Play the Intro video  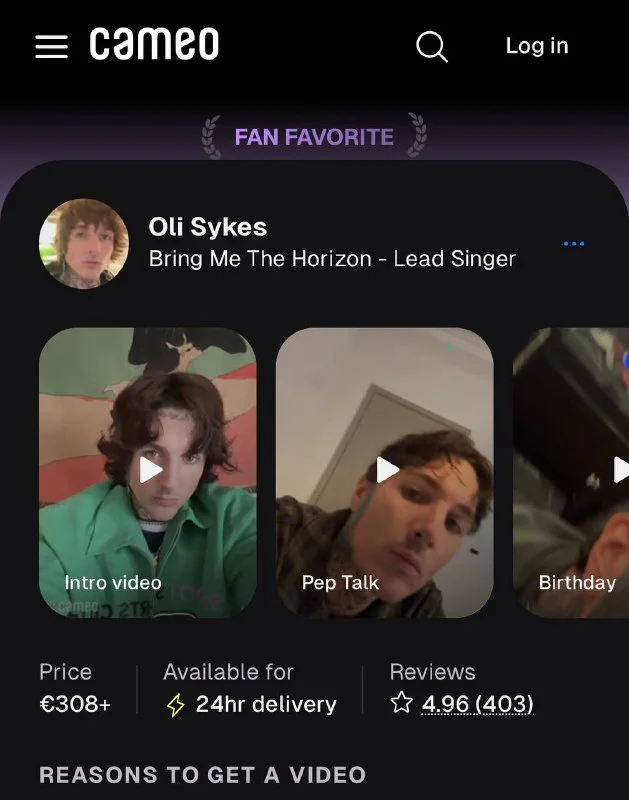150,468
